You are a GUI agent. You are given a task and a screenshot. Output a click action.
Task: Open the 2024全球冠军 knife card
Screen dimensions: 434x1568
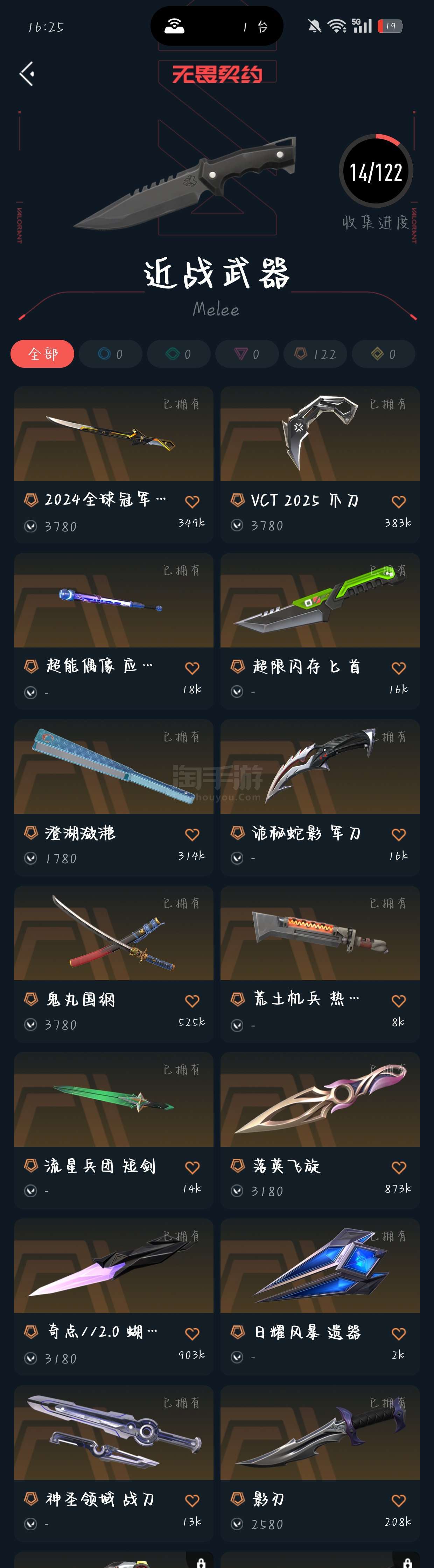[x=113, y=434]
